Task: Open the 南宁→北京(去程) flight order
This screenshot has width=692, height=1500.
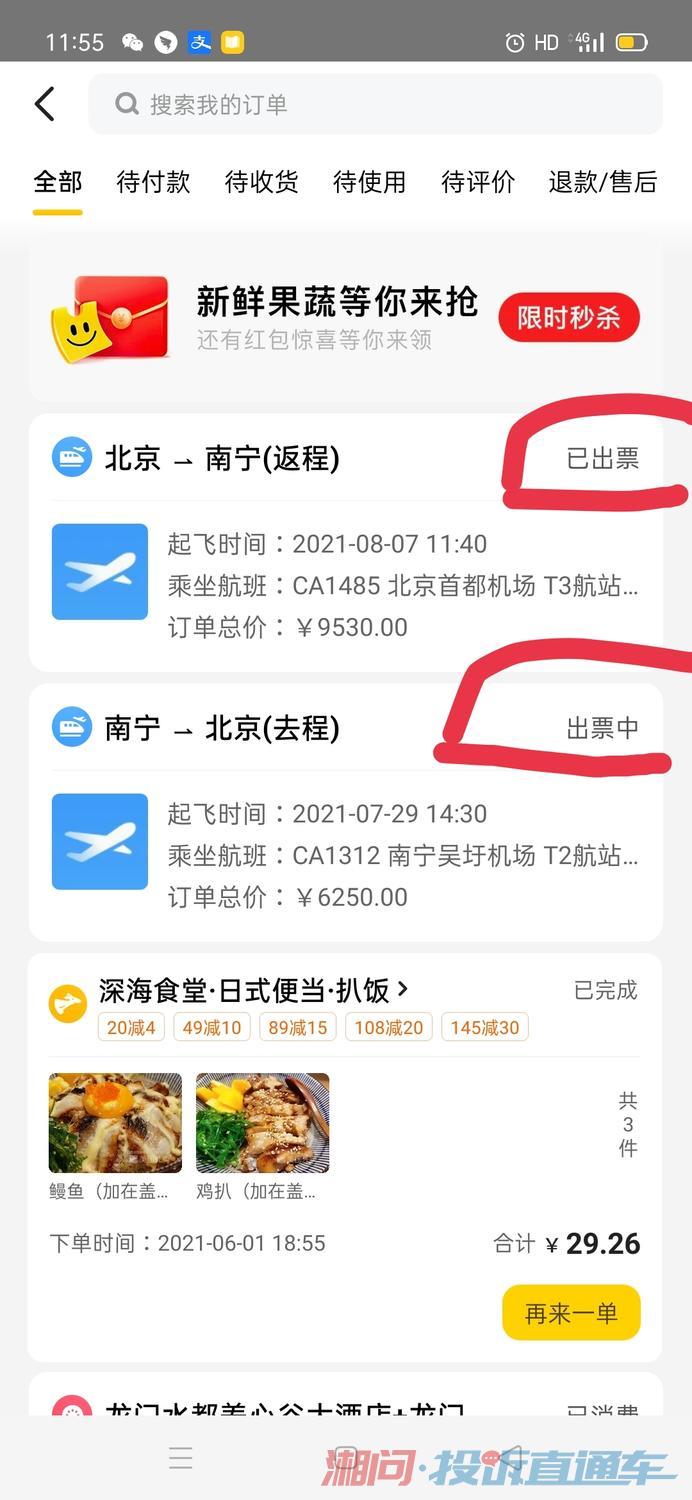Action: 345,813
